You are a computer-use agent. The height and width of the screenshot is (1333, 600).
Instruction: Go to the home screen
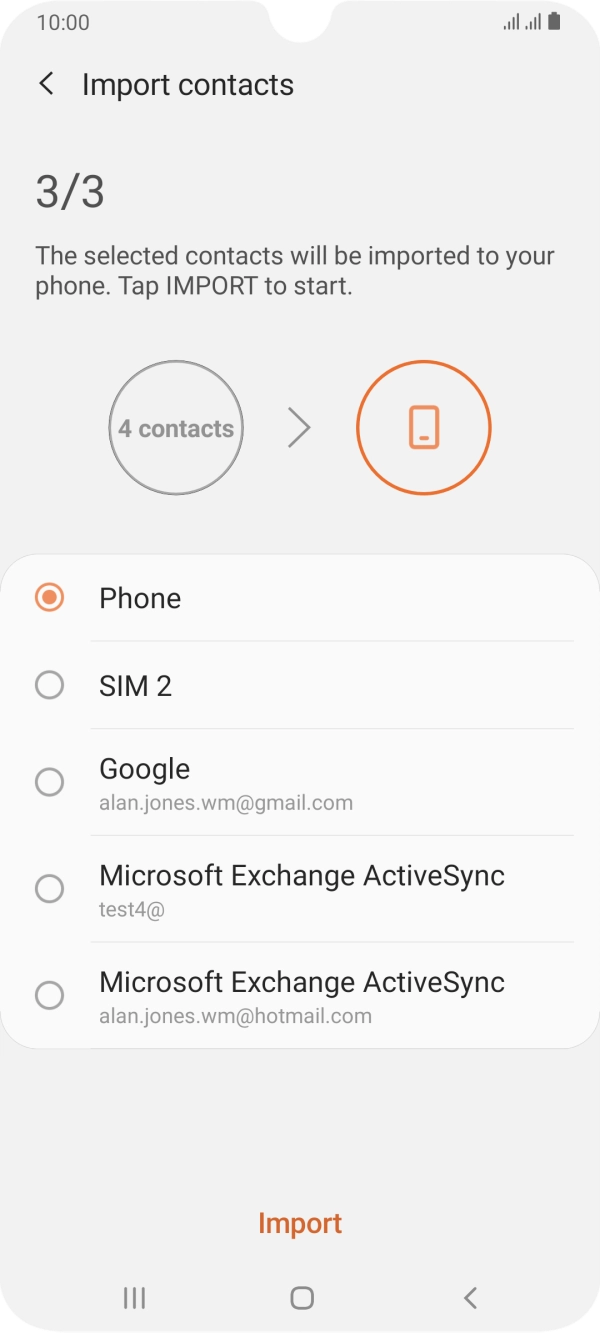click(x=301, y=1298)
